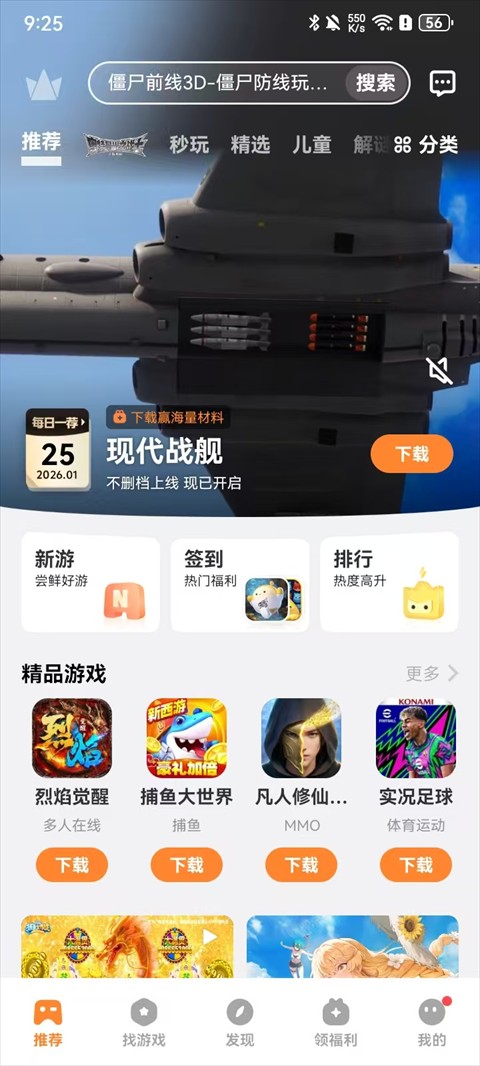Switch to the 秒玩 top tab
The width and height of the screenshot is (480, 1066).
pyautogui.click(x=189, y=145)
